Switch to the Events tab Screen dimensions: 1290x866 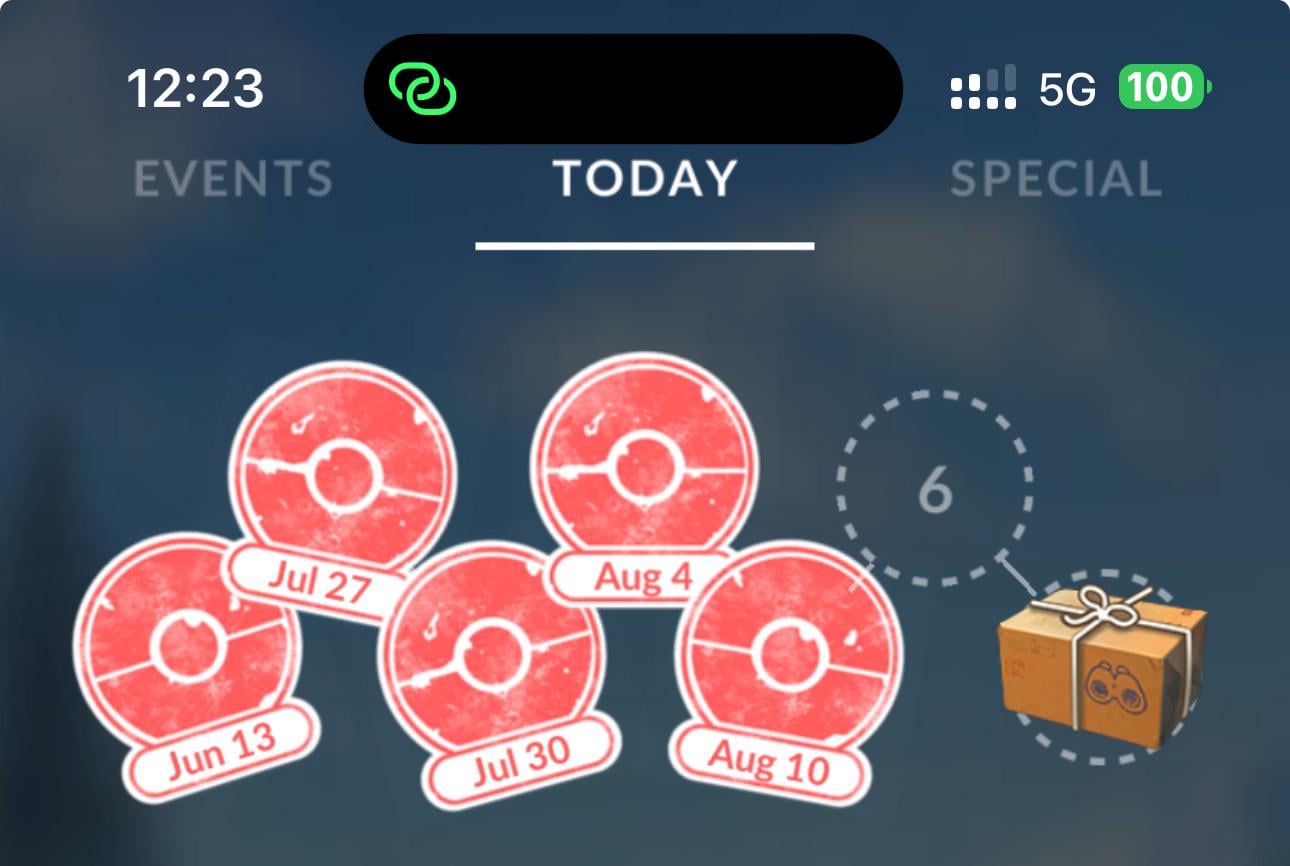[233, 179]
